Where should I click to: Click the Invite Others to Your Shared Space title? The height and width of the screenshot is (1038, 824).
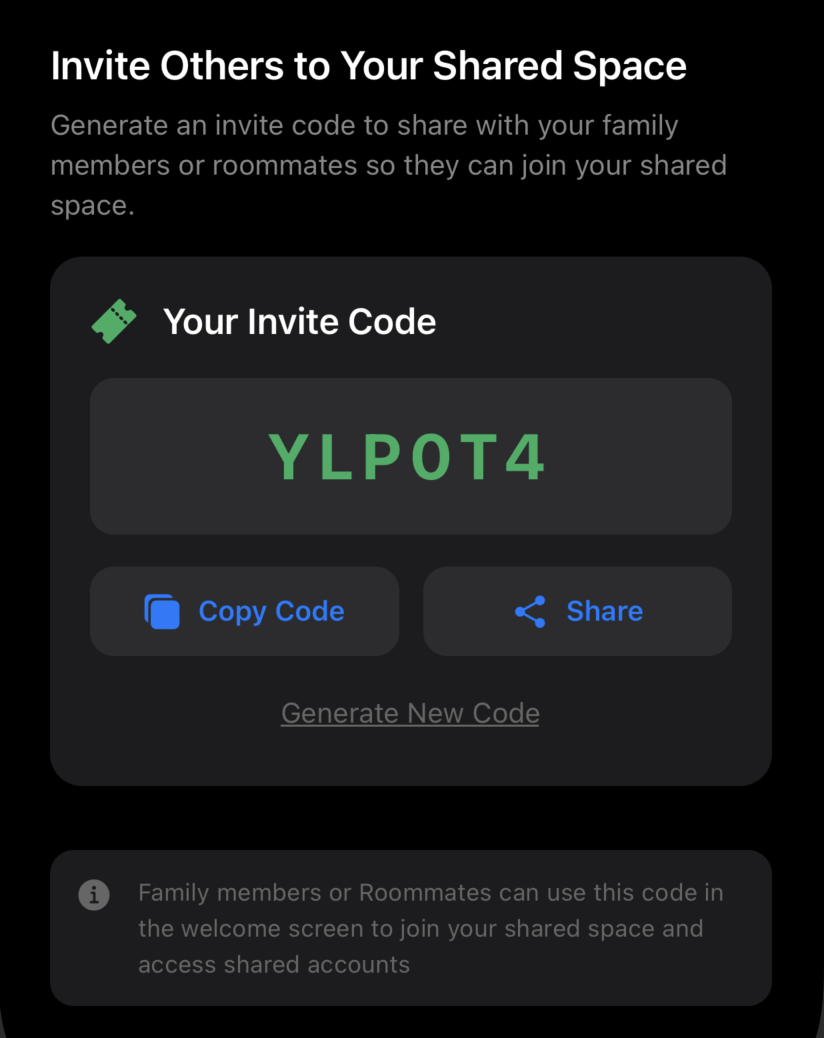click(x=369, y=64)
